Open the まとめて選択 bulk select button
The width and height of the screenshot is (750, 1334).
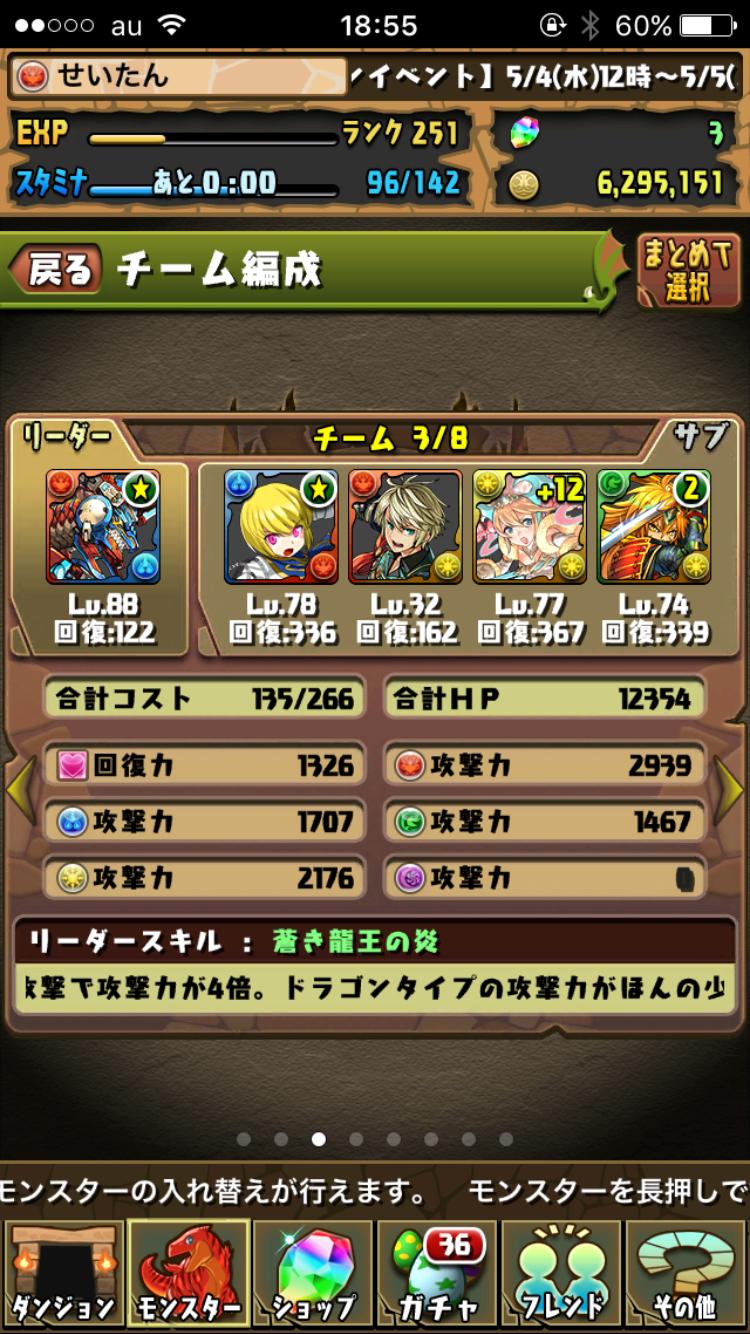[687, 269]
